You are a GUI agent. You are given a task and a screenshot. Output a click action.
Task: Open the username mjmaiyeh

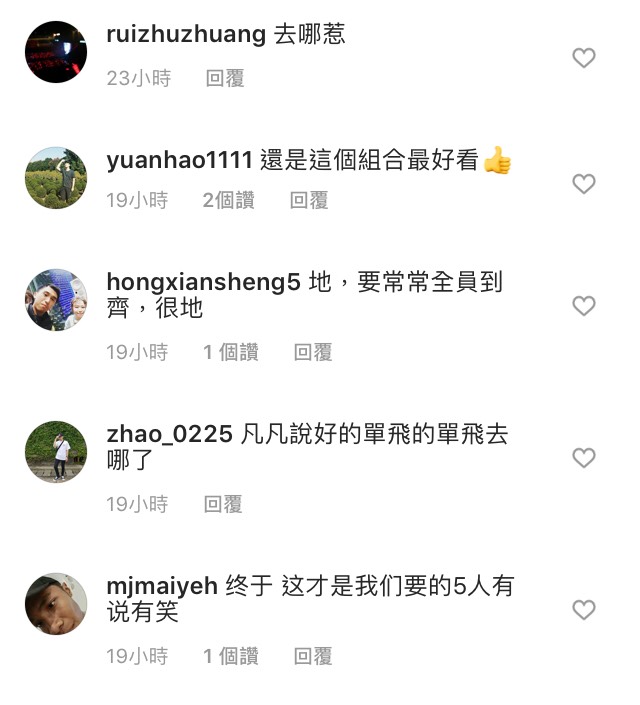pos(162,587)
